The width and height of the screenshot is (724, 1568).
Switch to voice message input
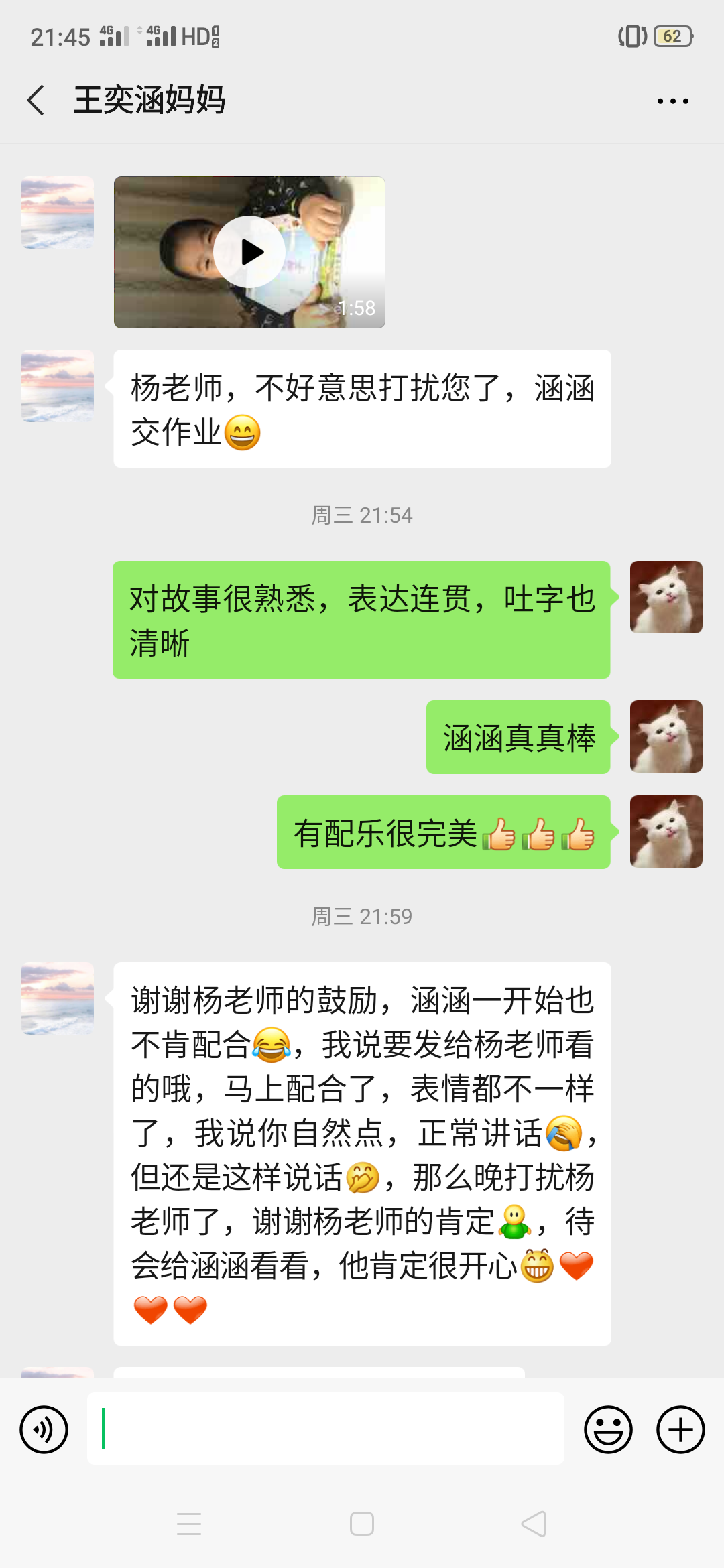[x=44, y=1429]
